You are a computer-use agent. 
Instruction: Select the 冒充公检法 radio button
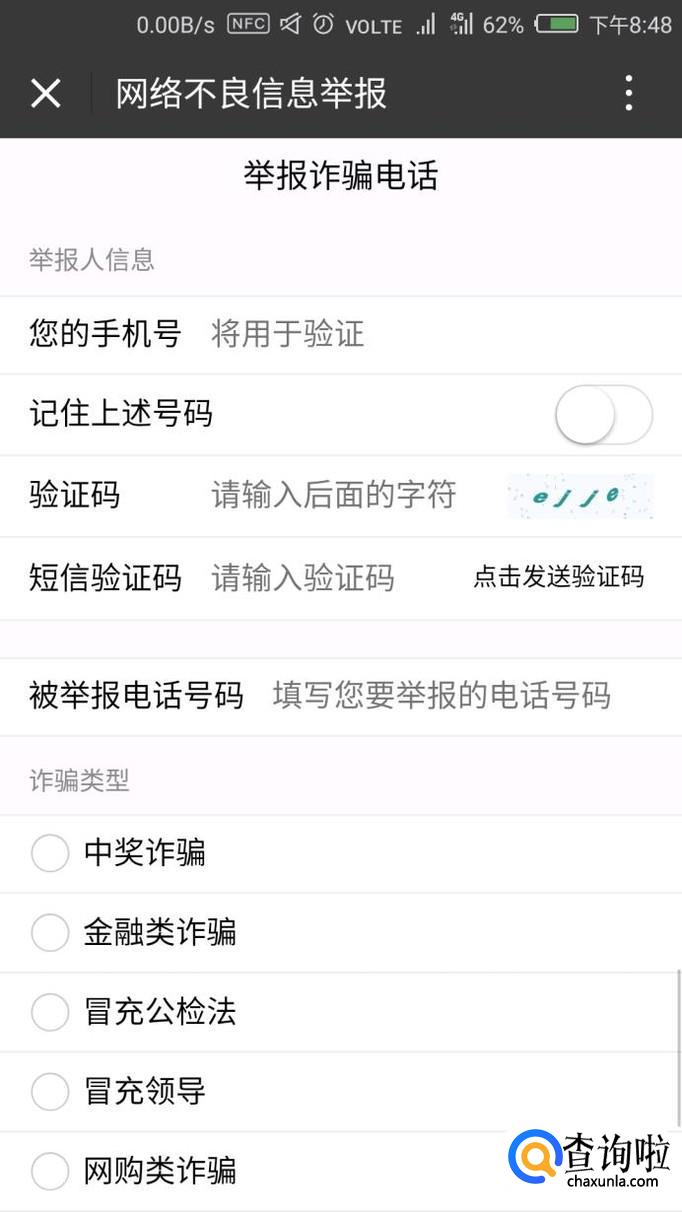tap(50, 1012)
